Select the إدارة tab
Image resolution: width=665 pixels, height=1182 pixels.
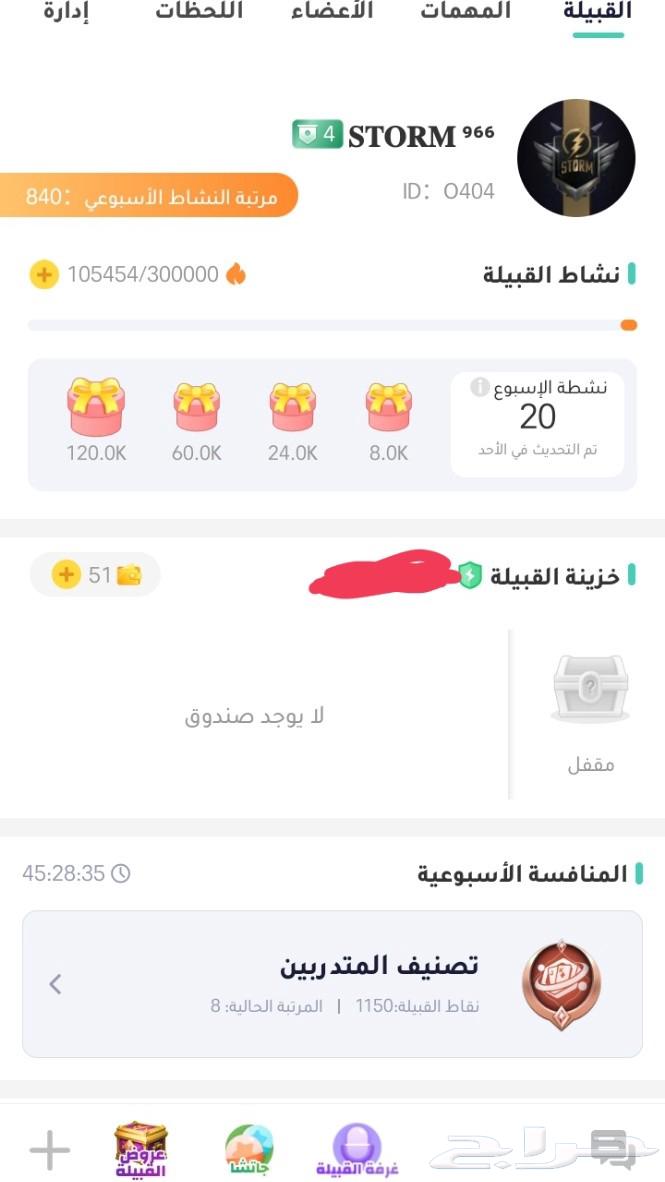click(66, 12)
